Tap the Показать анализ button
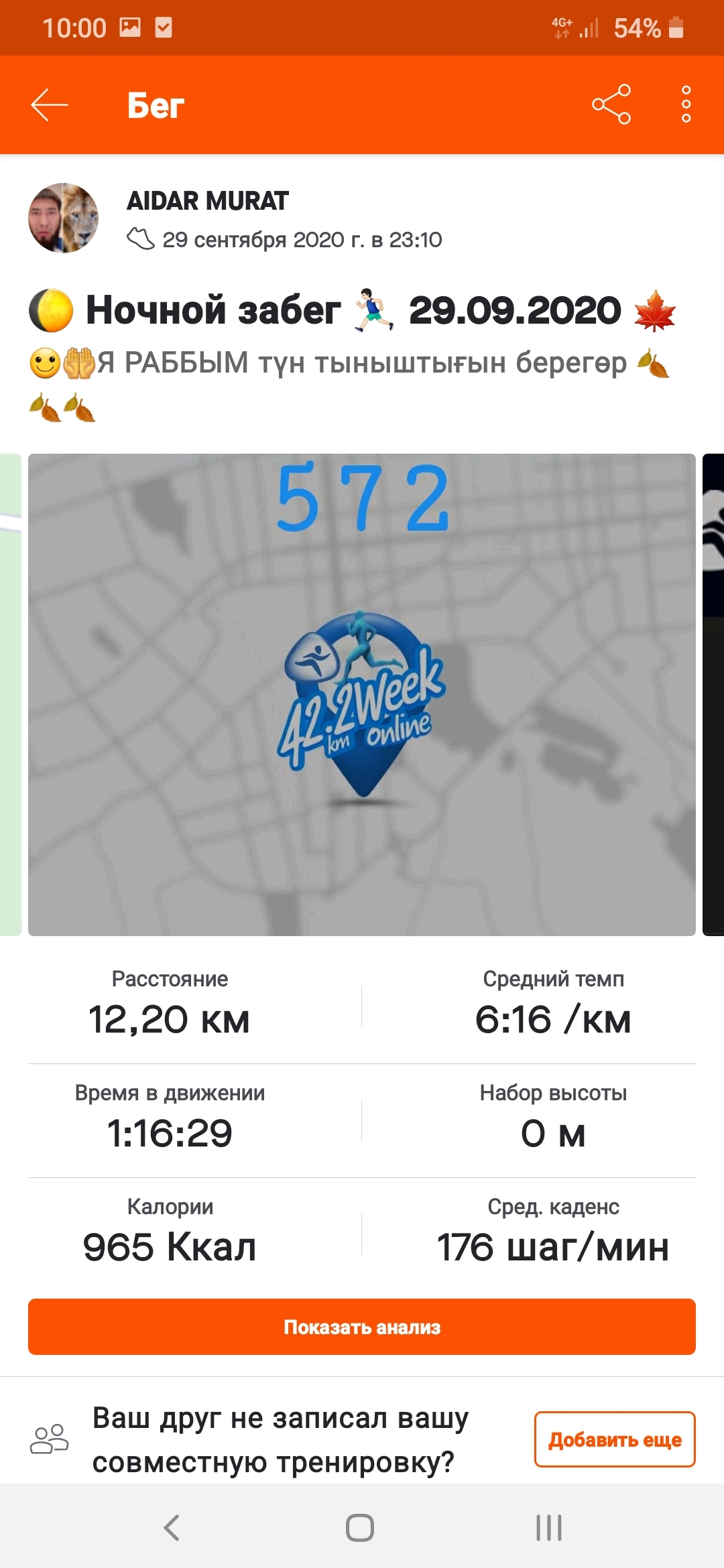This screenshot has width=724, height=1568. (361, 1327)
